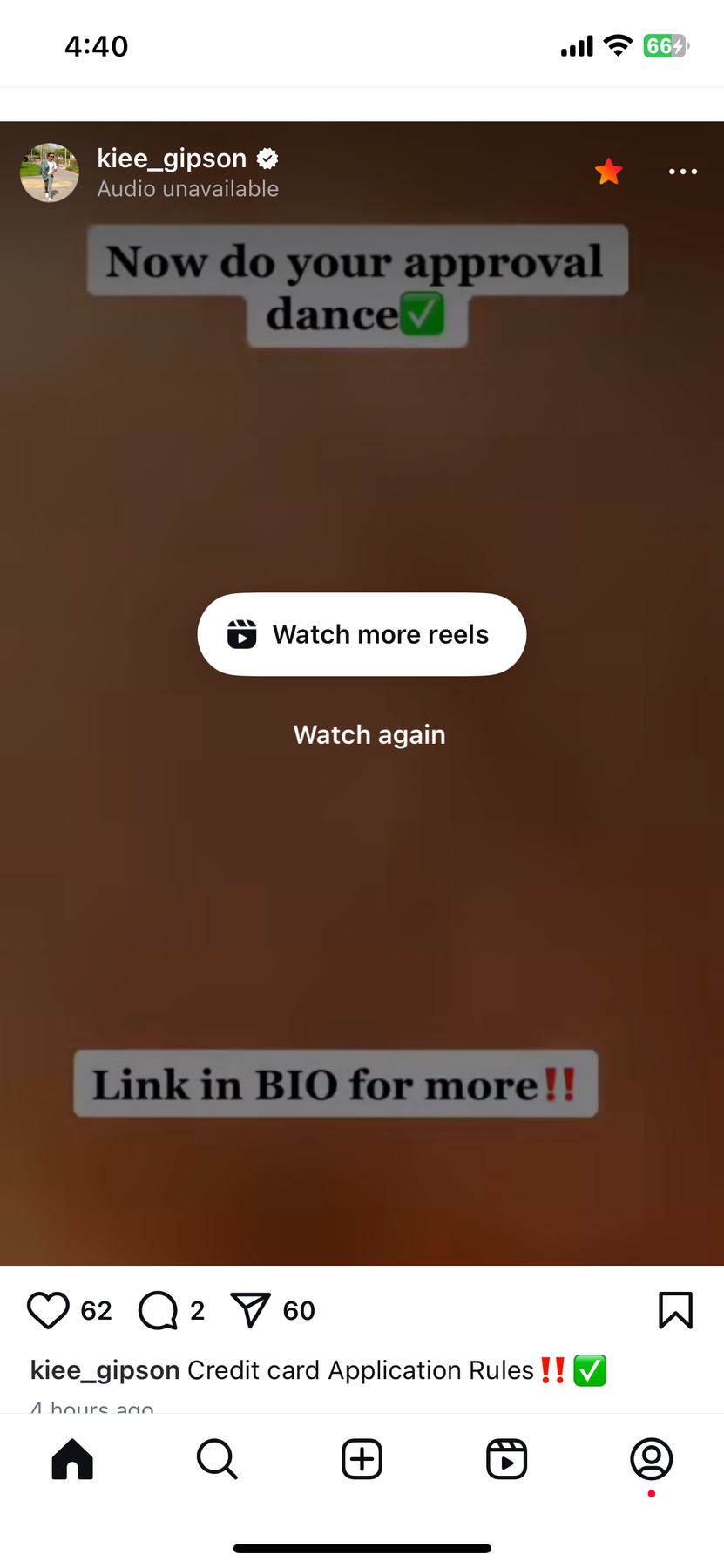The height and width of the screenshot is (1568, 724).
Task: Create a new post with plus tab
Action: 362,1458
